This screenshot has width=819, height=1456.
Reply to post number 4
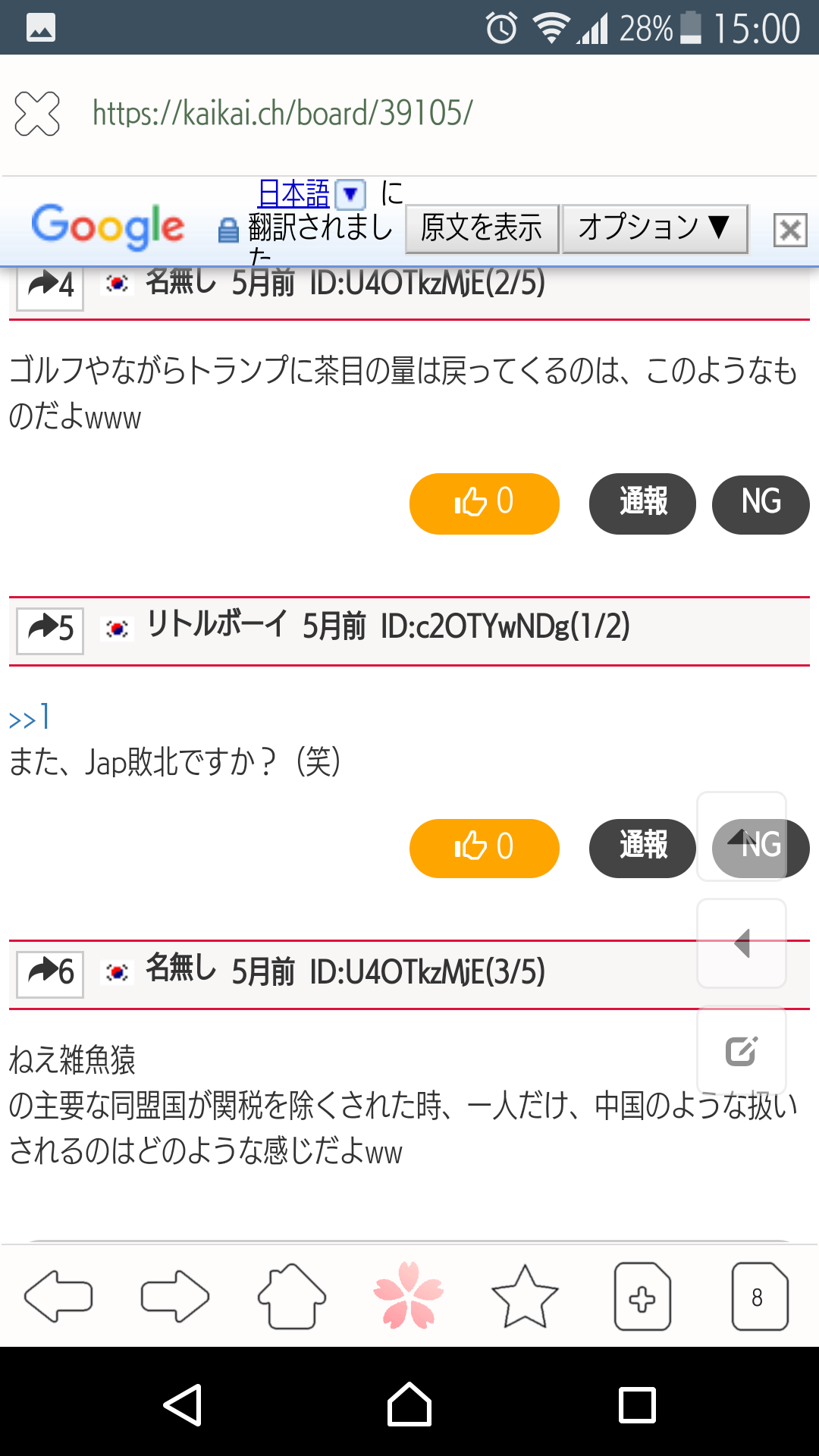(50, 285)
